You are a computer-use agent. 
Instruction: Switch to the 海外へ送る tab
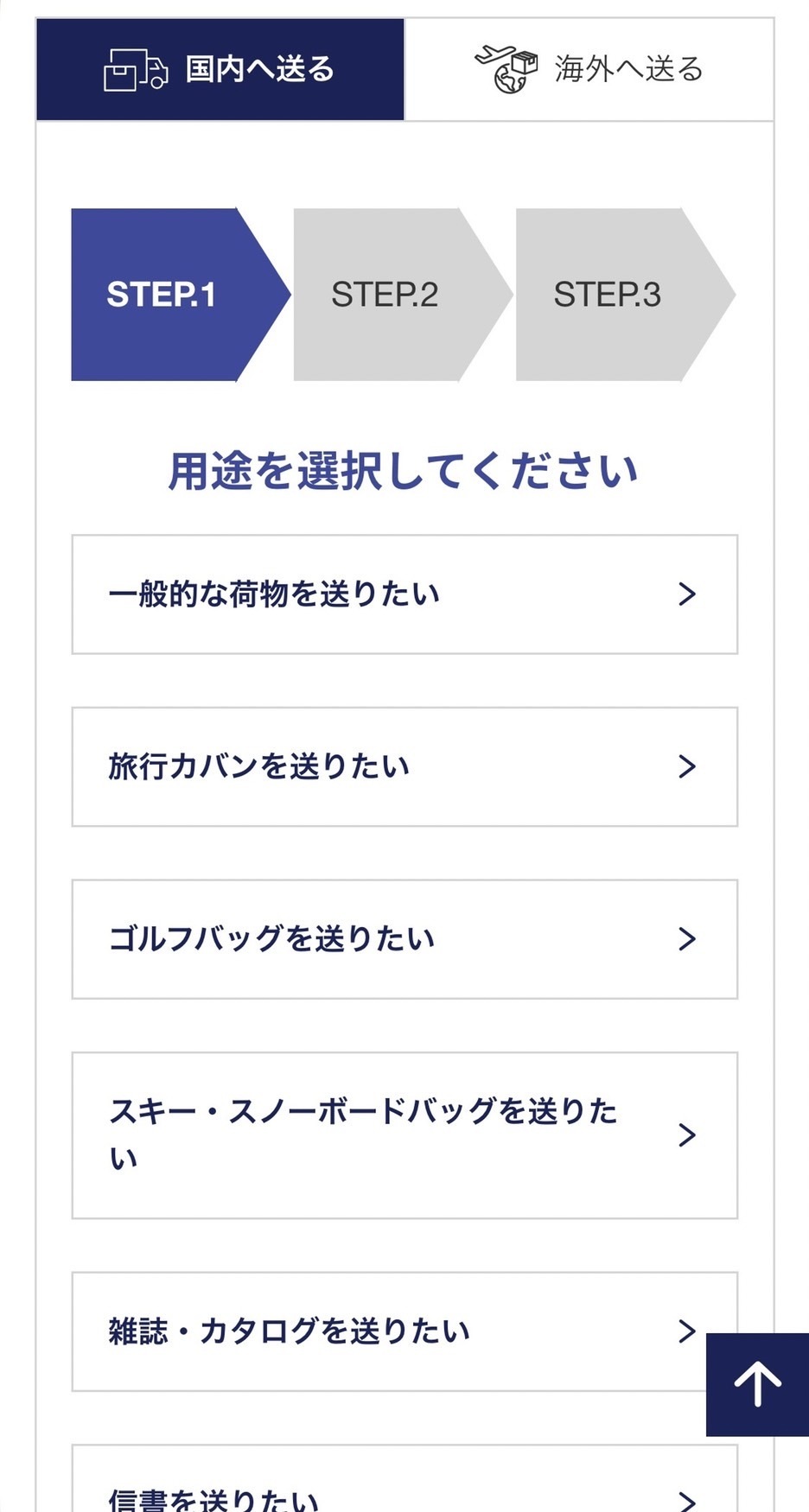pos(589,69)
